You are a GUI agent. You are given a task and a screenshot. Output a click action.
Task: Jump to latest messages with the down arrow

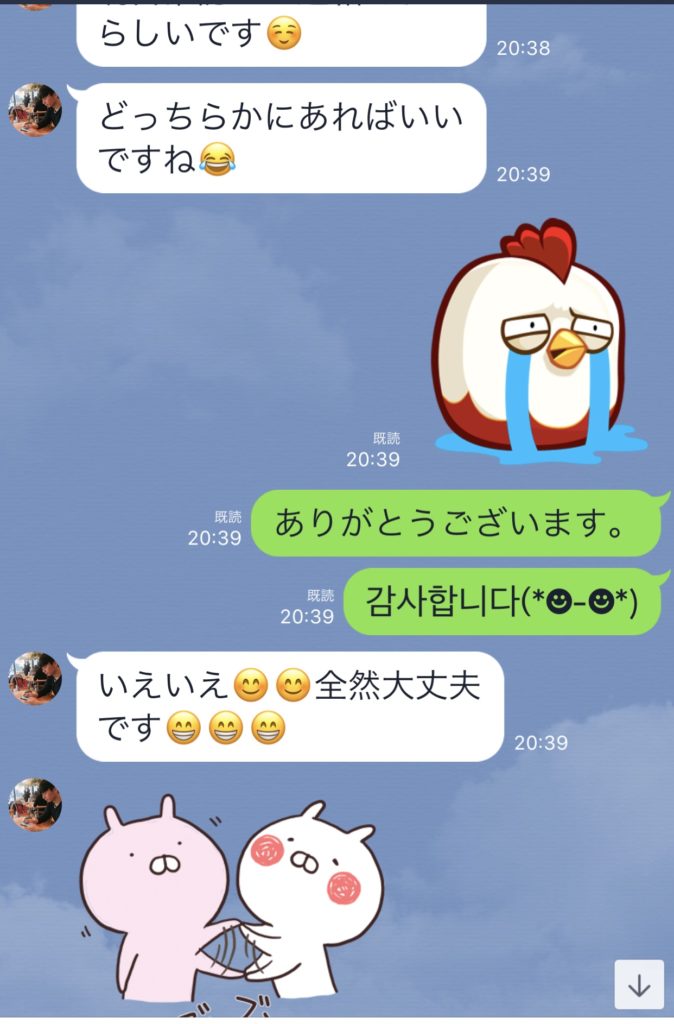click(x=639, y=985)
